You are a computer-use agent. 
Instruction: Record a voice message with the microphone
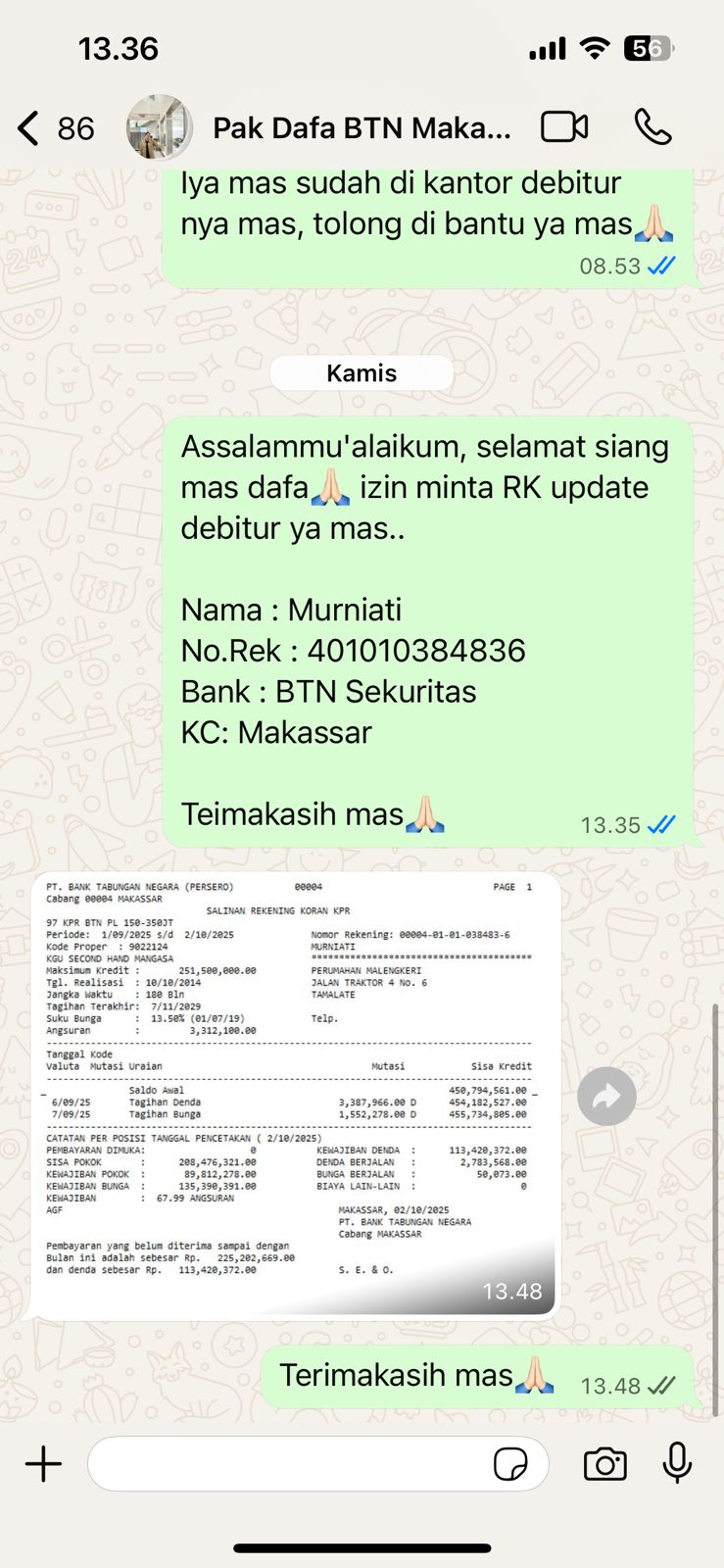(x=677, y=1463)
